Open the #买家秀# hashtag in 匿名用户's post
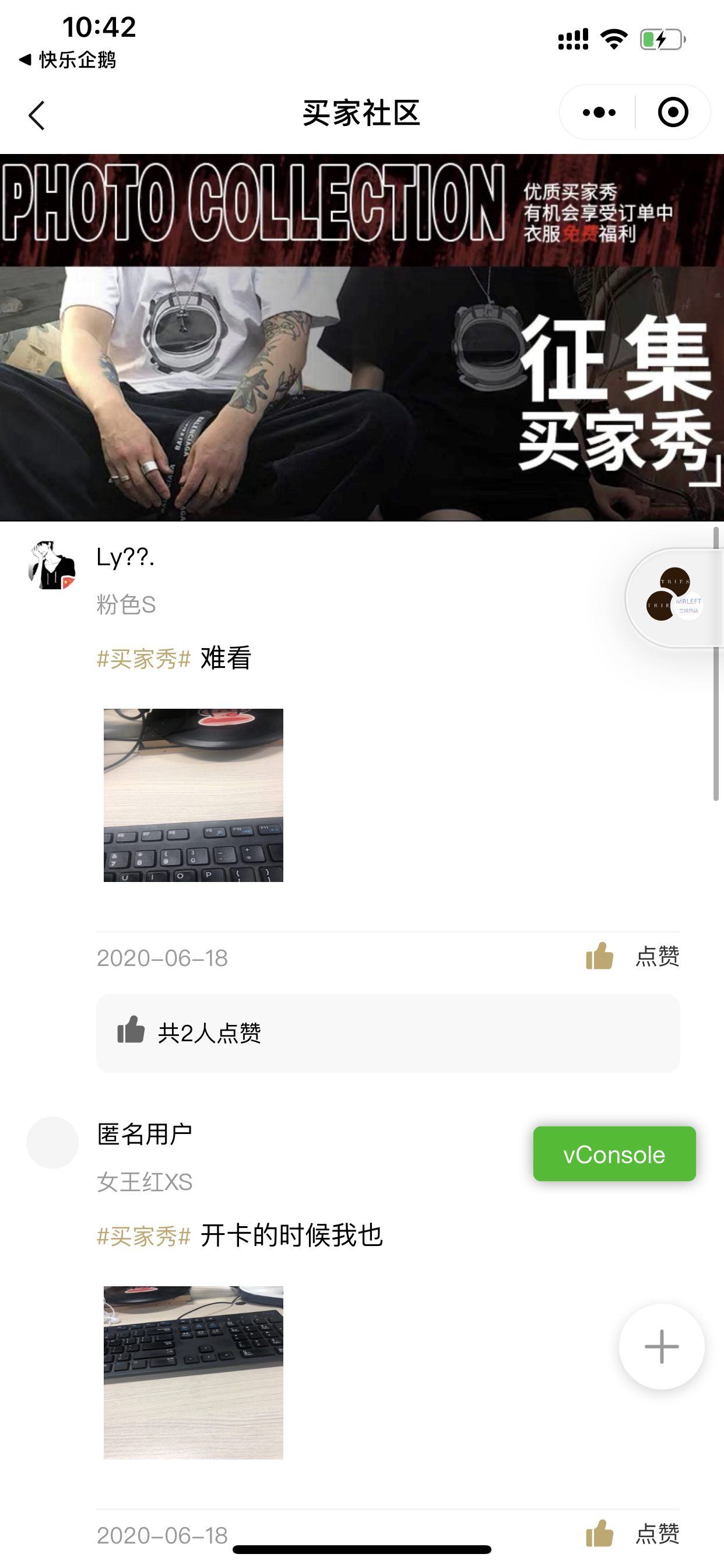The width and height of the screenshot is (724, 1568). (144, 1236)
